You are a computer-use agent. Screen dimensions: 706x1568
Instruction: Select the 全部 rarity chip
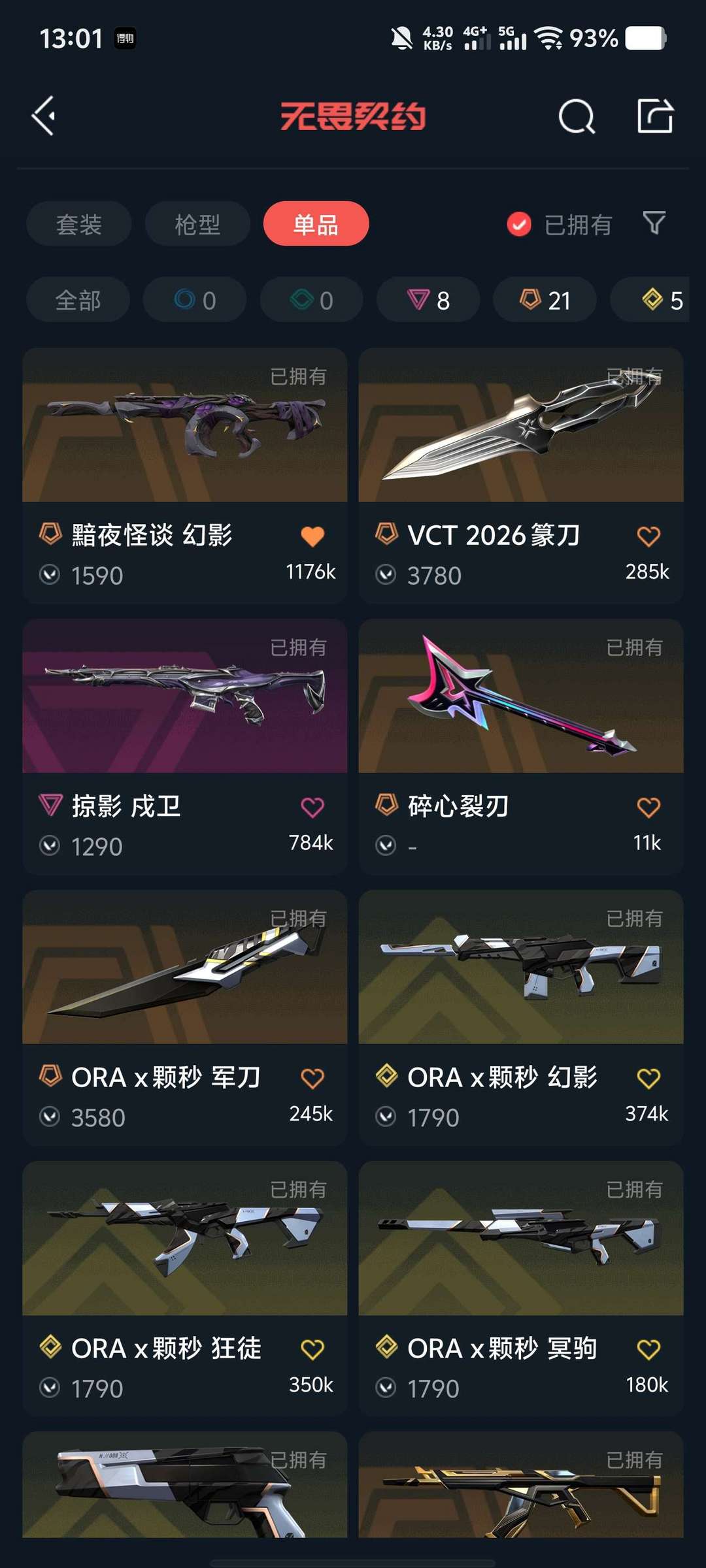tap(78, 300)
